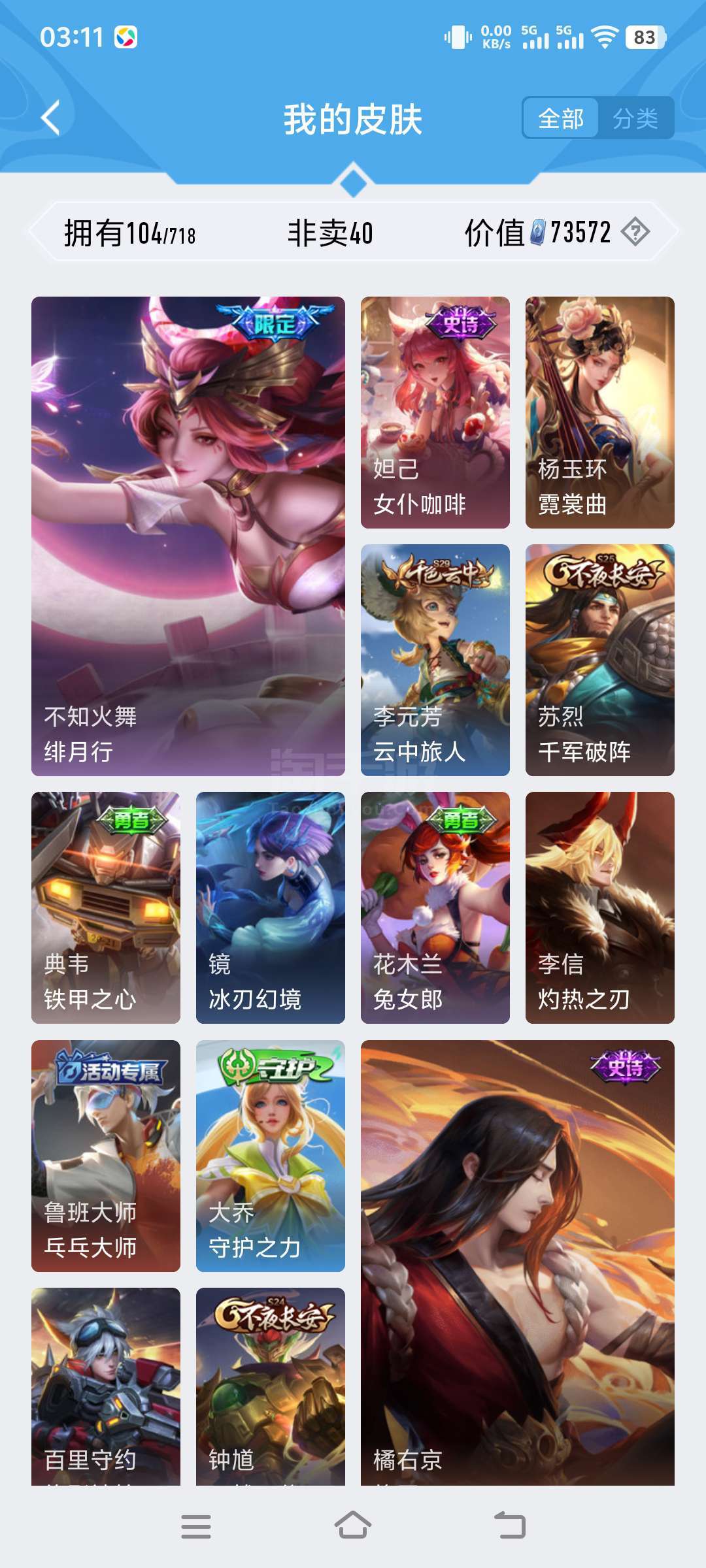Open the 典韦 铁甲之心 skin
The width and height of the screenshot is (706, 1568).
point(106,907)
